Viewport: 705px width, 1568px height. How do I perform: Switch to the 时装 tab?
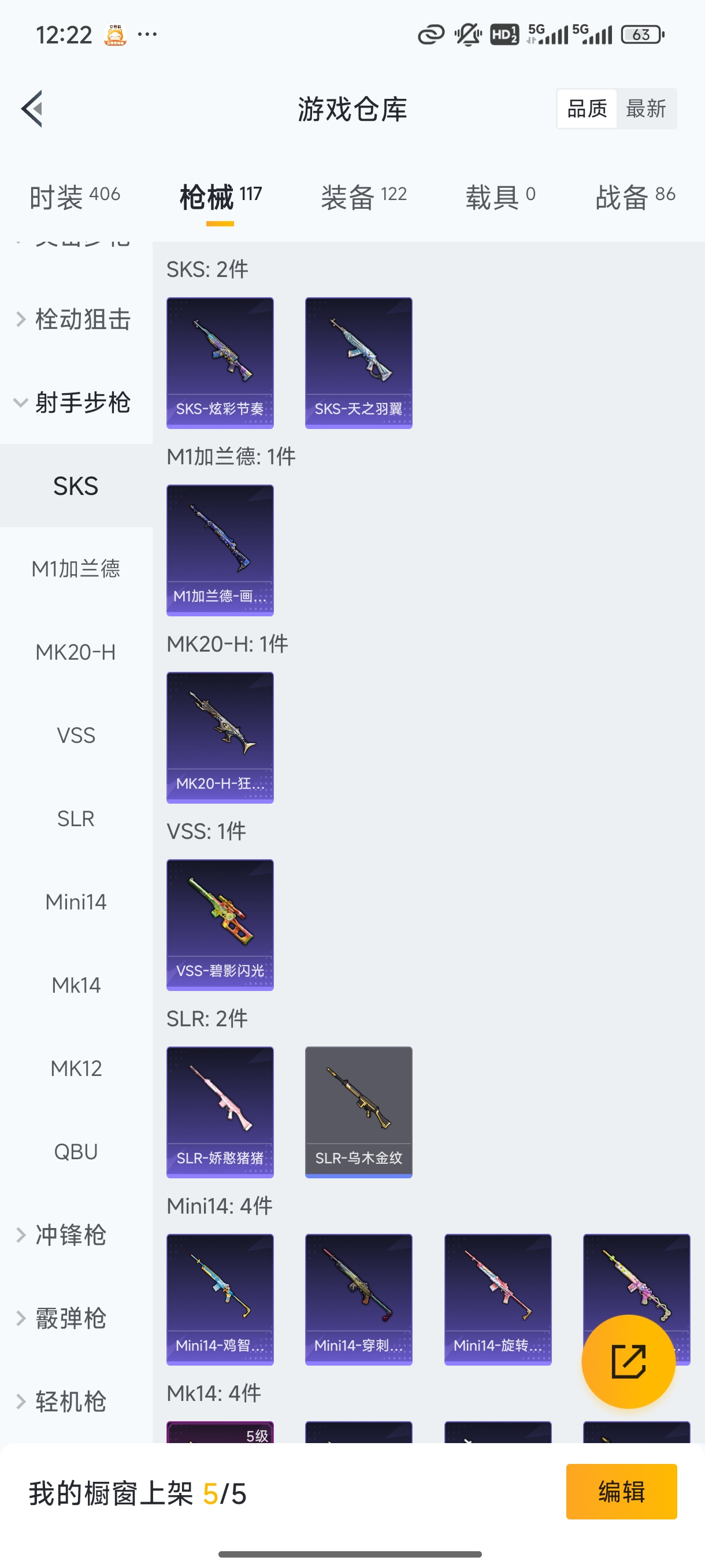(x=74, y=197)
